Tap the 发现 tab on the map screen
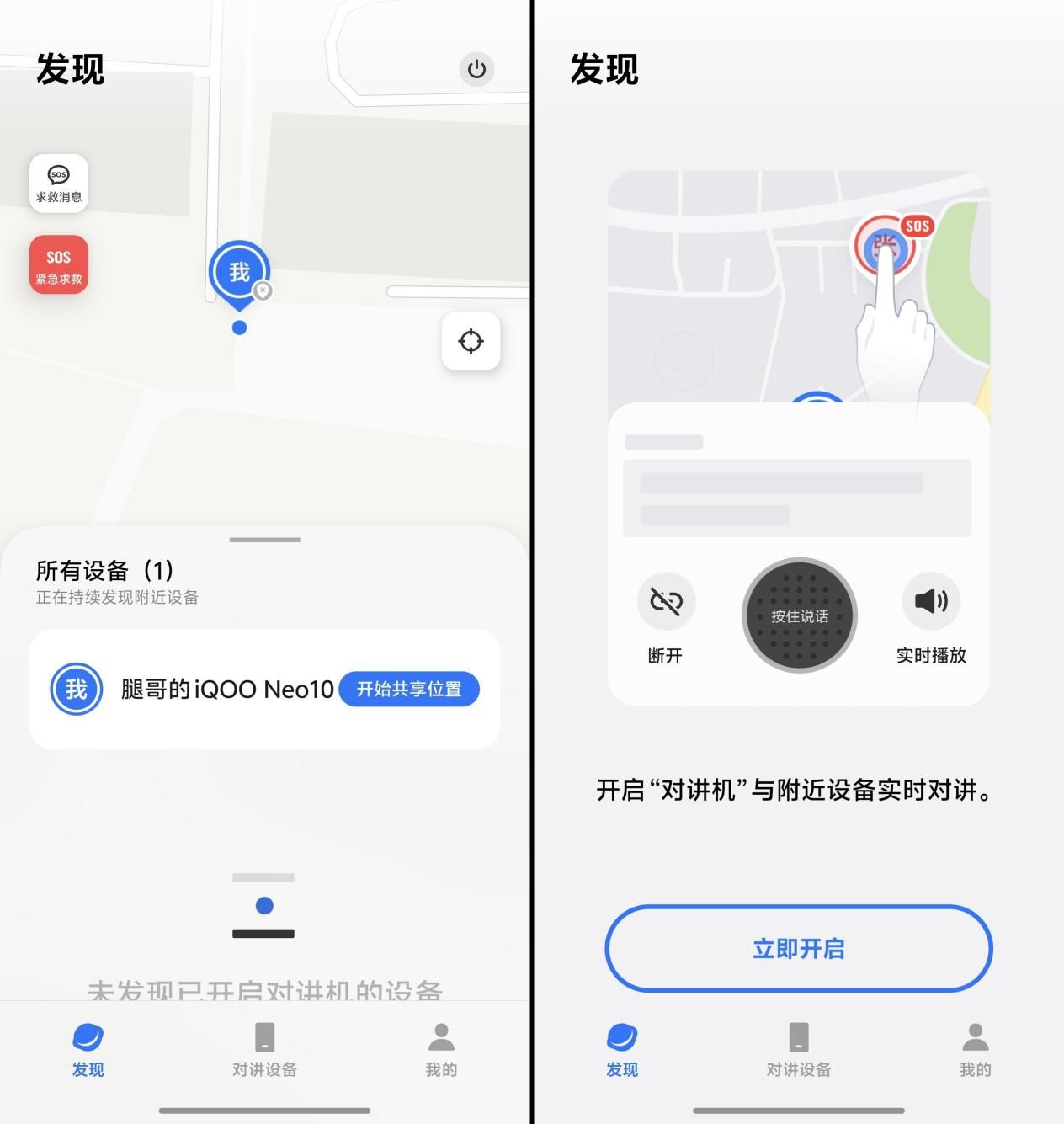1064x1124 pixels. (x=88, y=1049)
